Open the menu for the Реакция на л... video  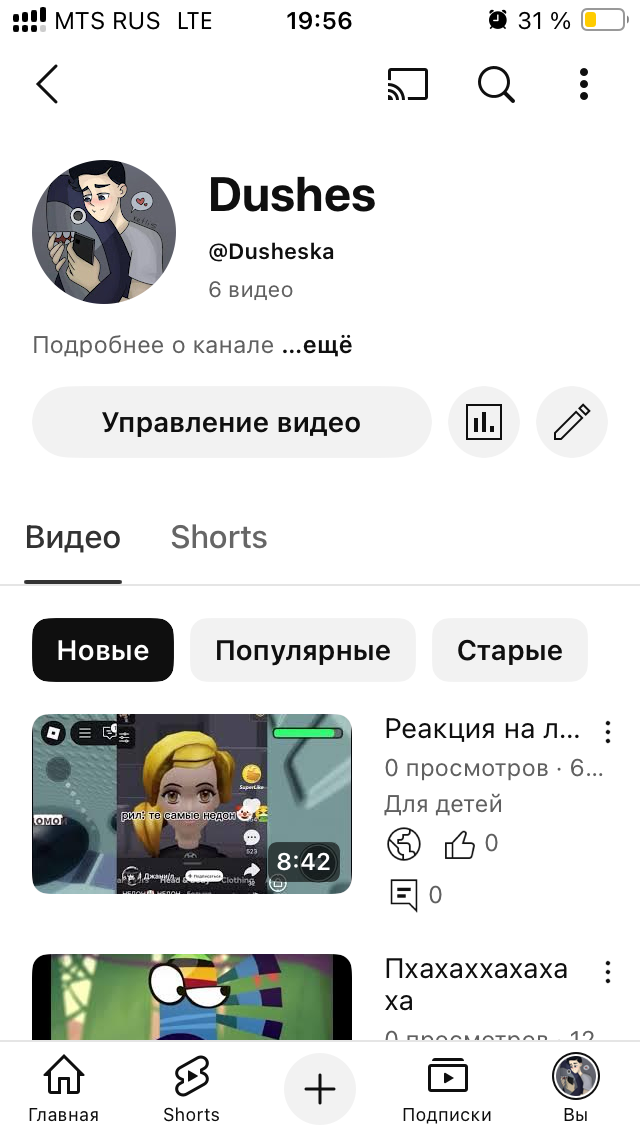tap(607, 732)
